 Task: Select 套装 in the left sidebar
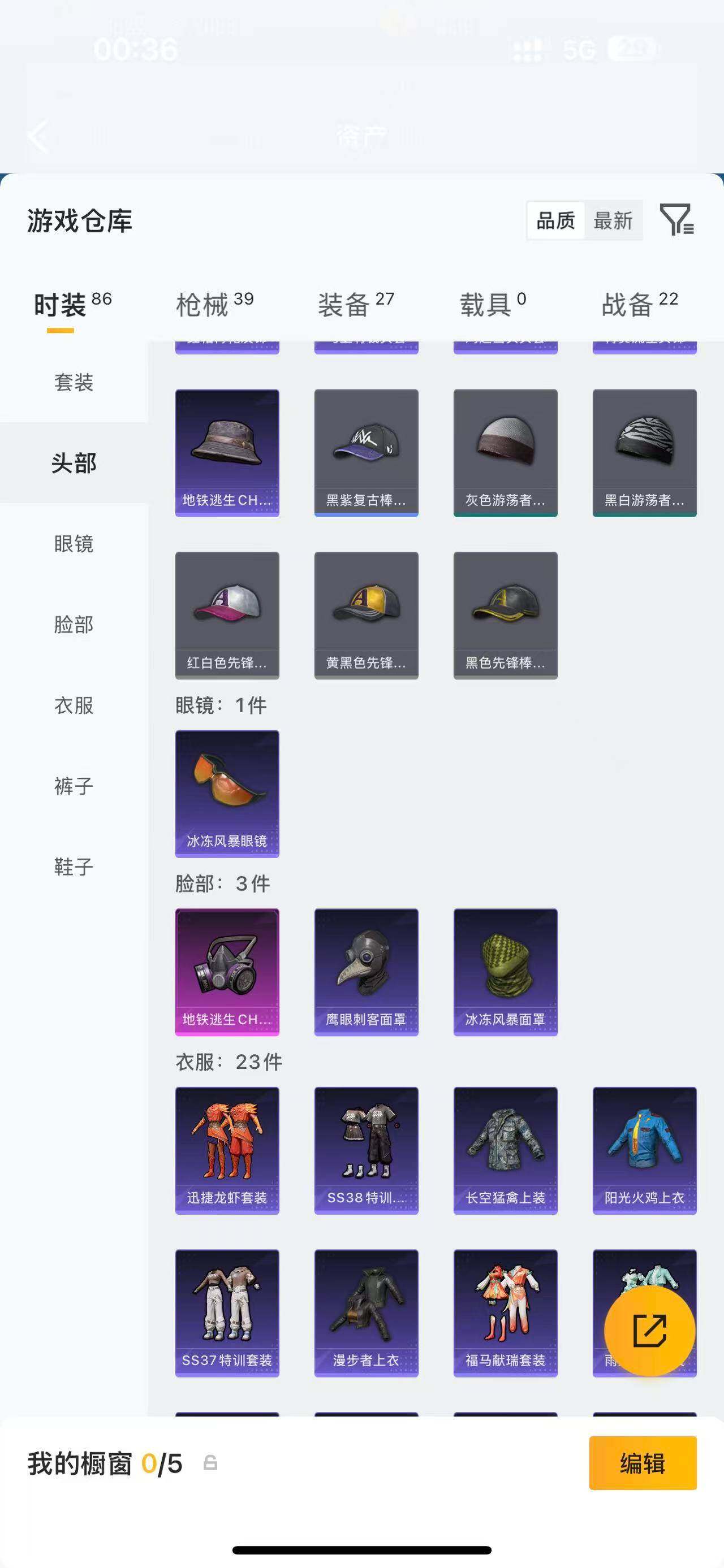pos(73,383)
